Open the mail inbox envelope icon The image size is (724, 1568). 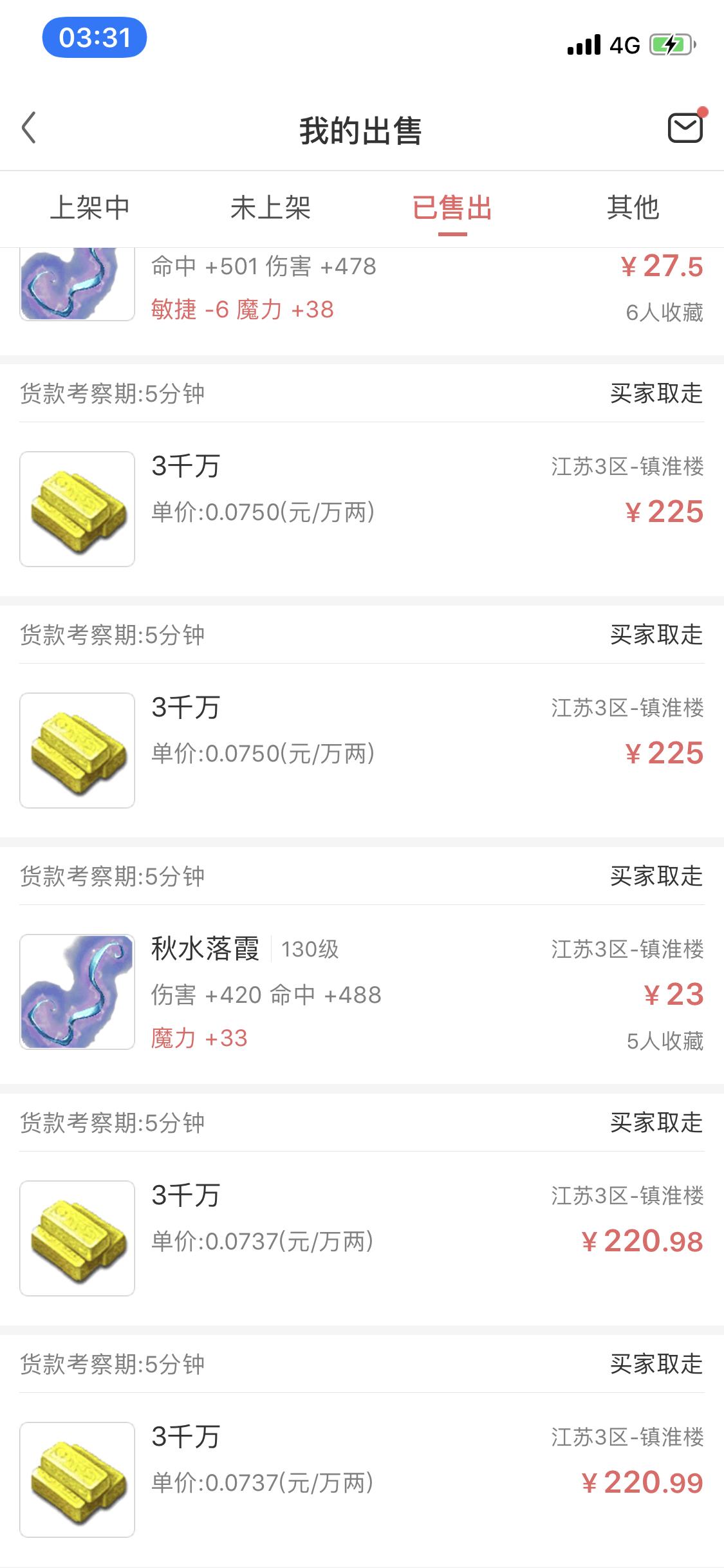click(685, 128)
